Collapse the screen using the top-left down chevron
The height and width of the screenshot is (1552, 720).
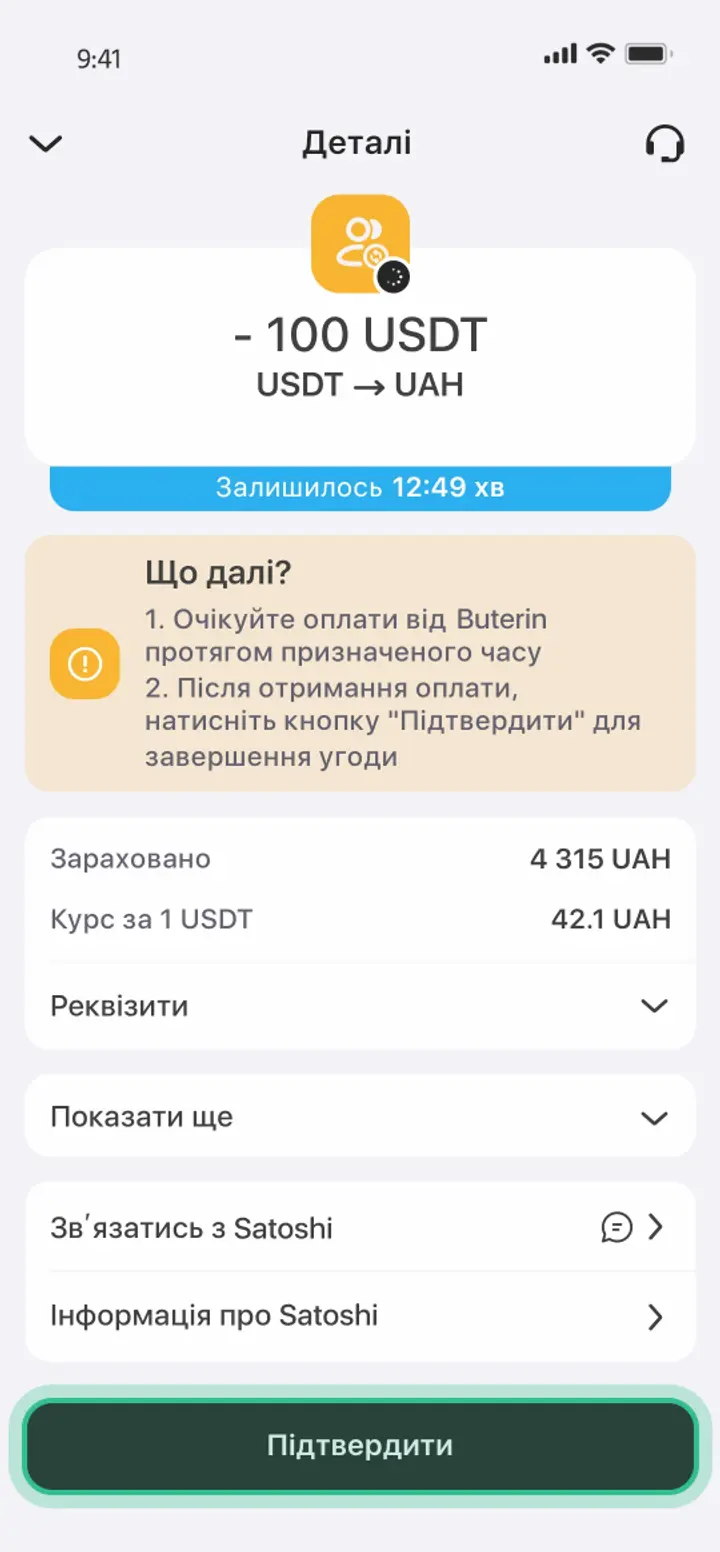pos(46,143)
